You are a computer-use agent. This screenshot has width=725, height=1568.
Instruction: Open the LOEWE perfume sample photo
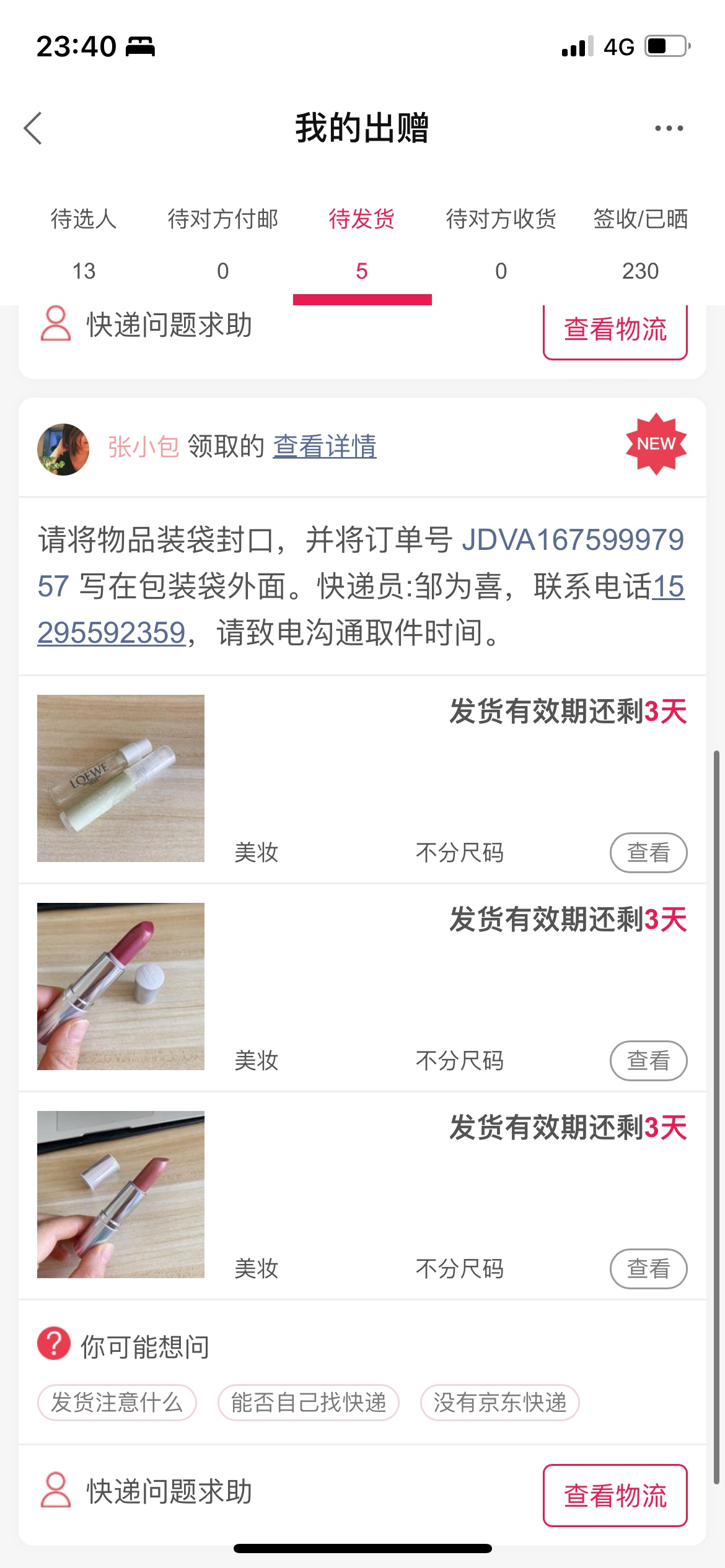tap(121, 778)
